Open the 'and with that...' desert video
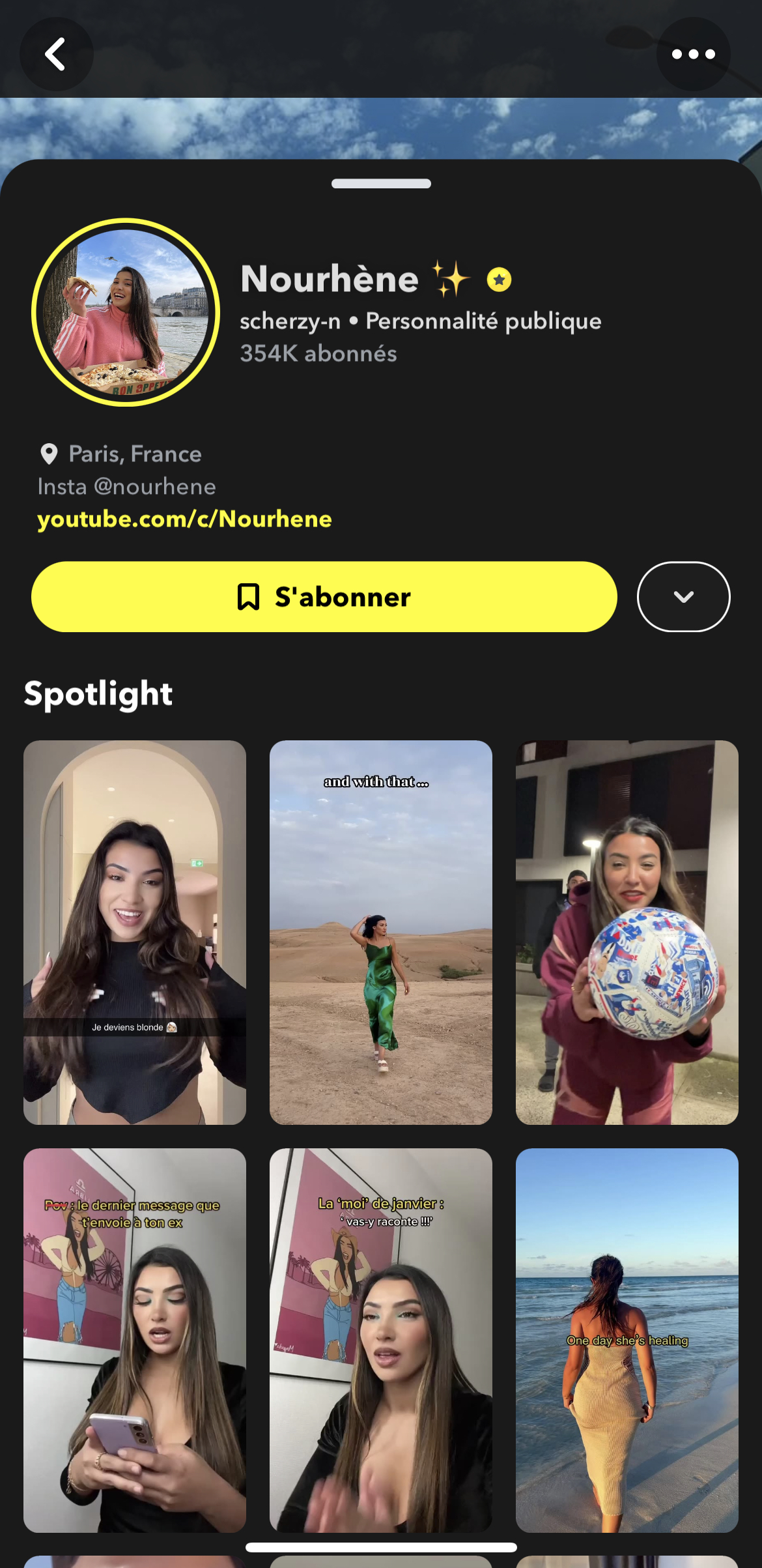 pos(381,932)
